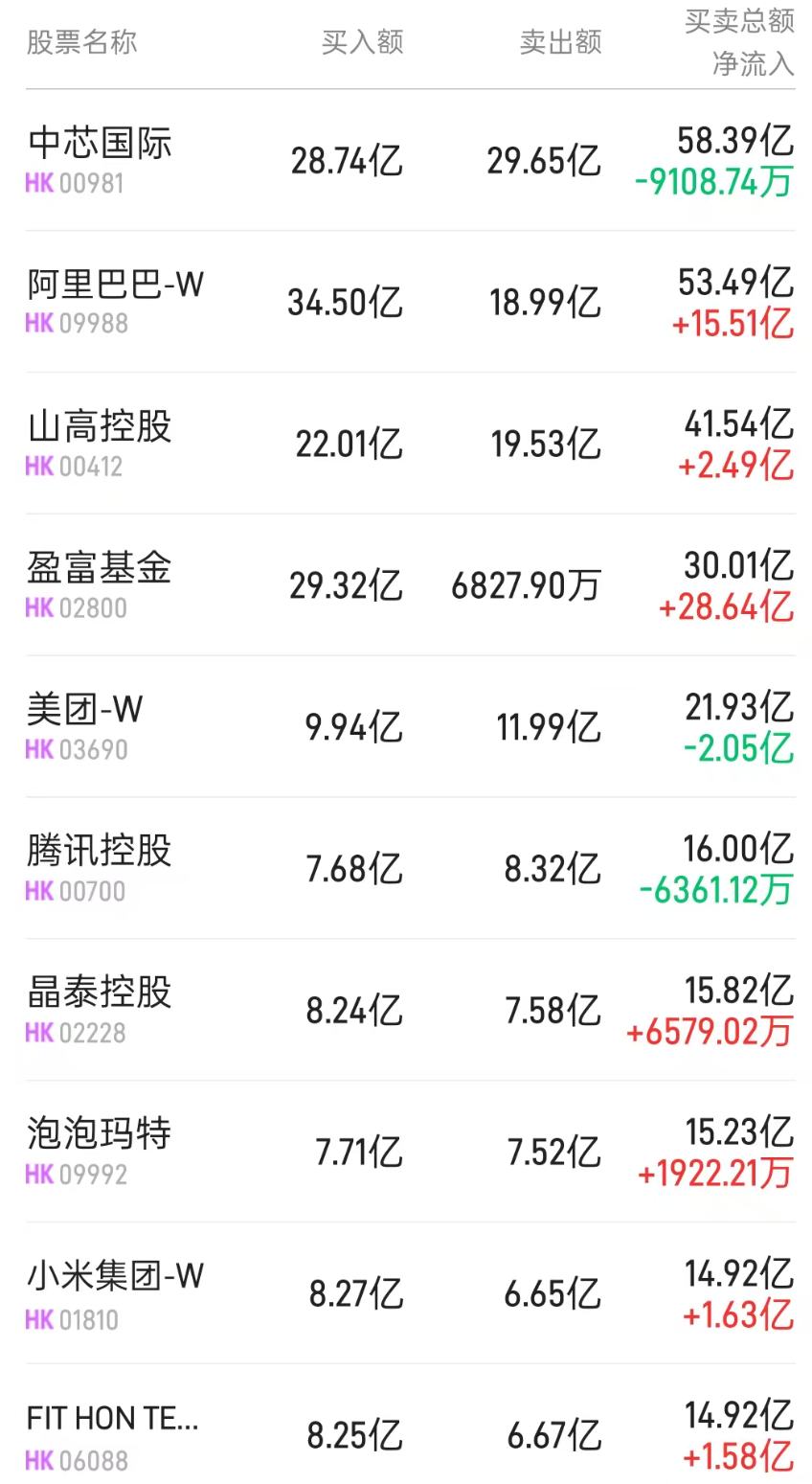
Task: Open the 中芯国际 stock detail page
Action: [x=101, y=144]
